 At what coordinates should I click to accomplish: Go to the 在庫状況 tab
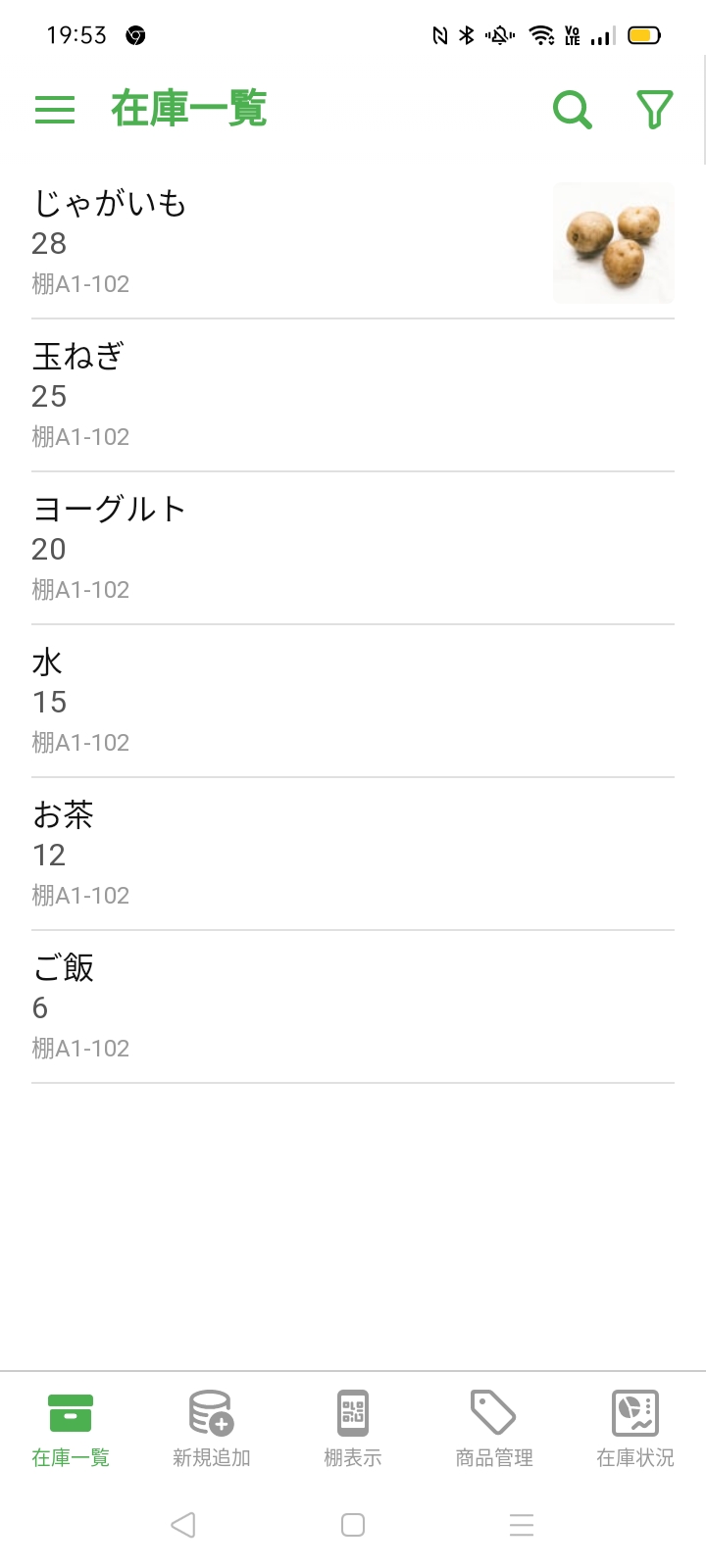pos(635,1429)
